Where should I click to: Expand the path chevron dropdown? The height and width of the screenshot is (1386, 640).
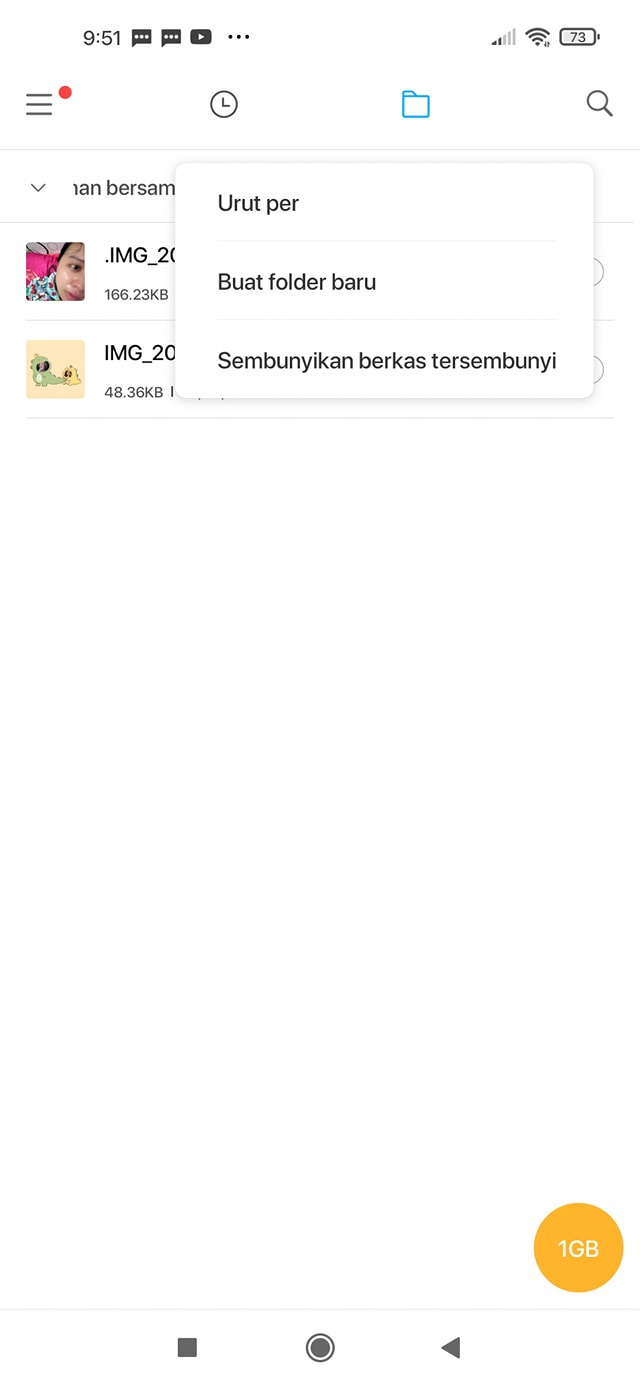pos(39,188)
